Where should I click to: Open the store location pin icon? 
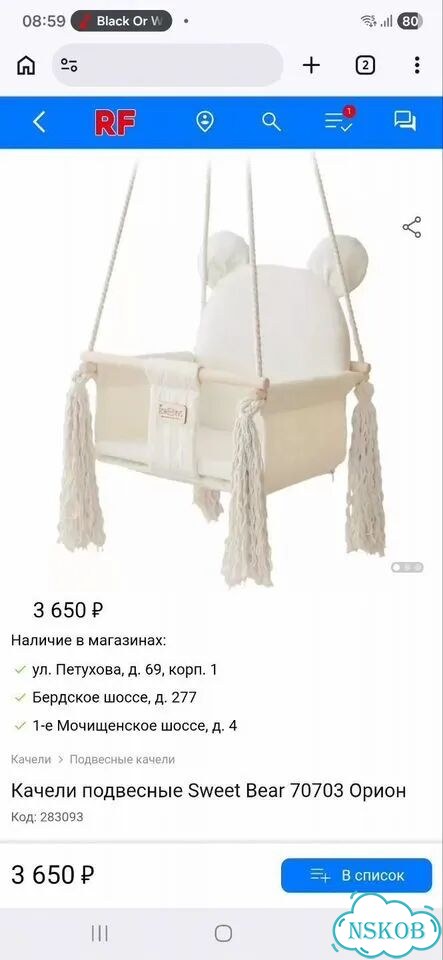click(x=205, y=121)
